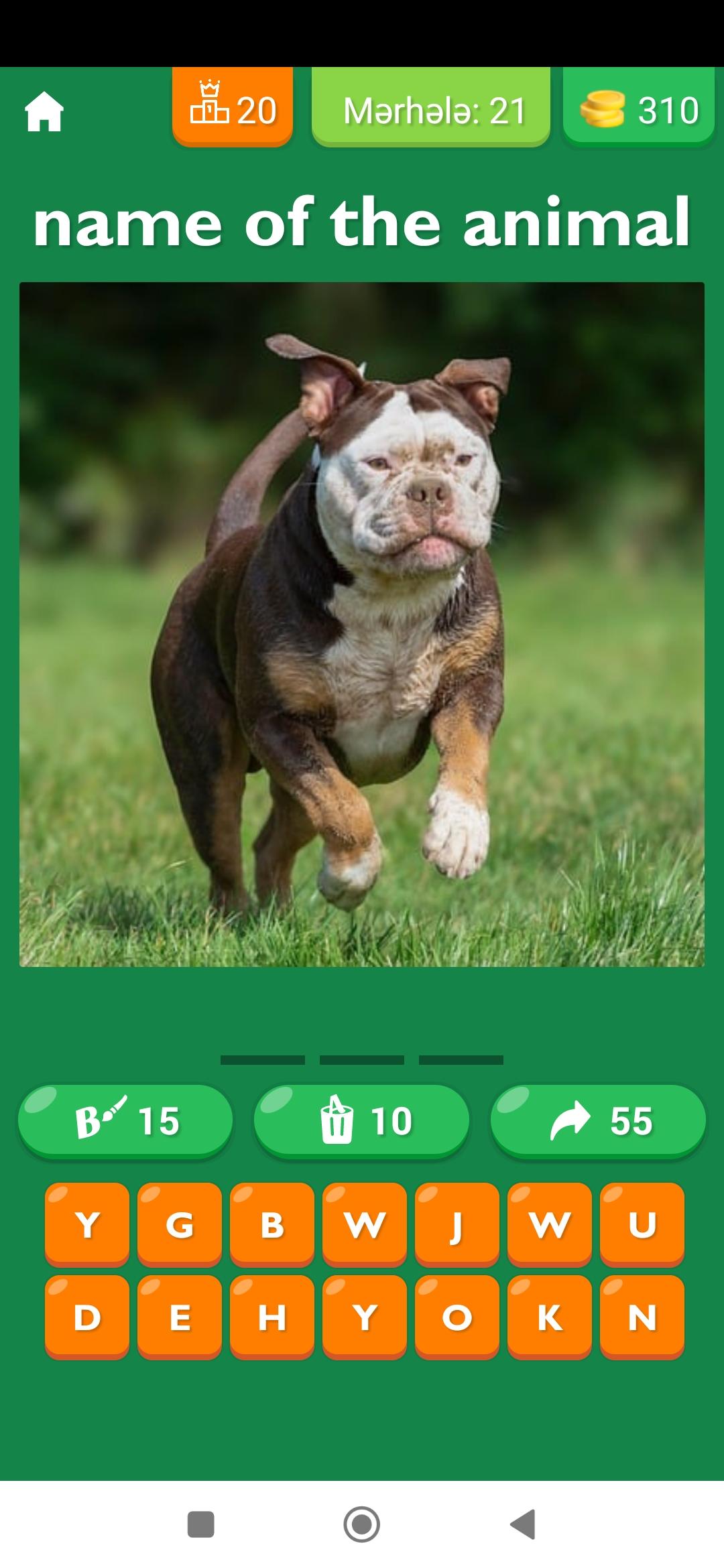The image size is (724, 1568).
Task: Pick the letter N tile
Action: 642,1316
